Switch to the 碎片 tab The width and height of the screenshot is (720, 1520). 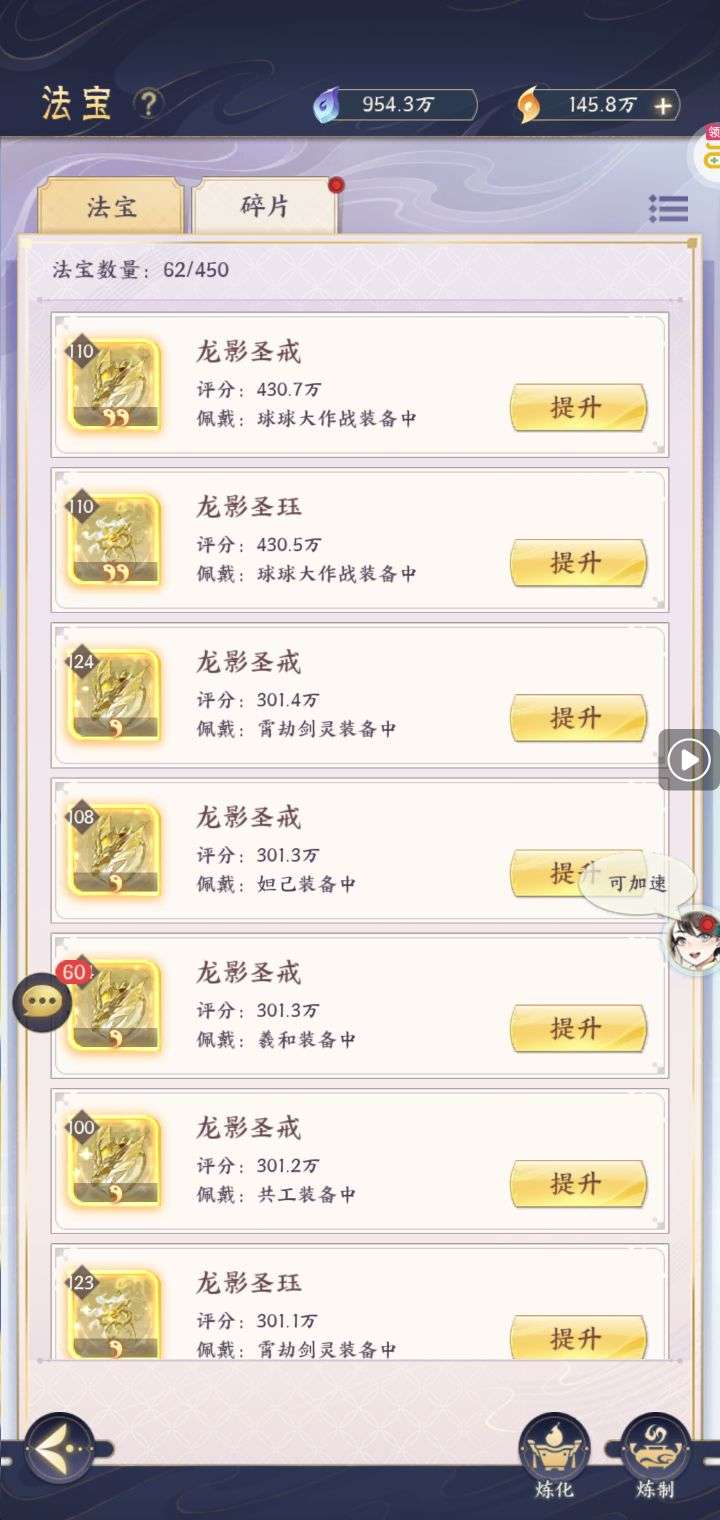point(265,206)
